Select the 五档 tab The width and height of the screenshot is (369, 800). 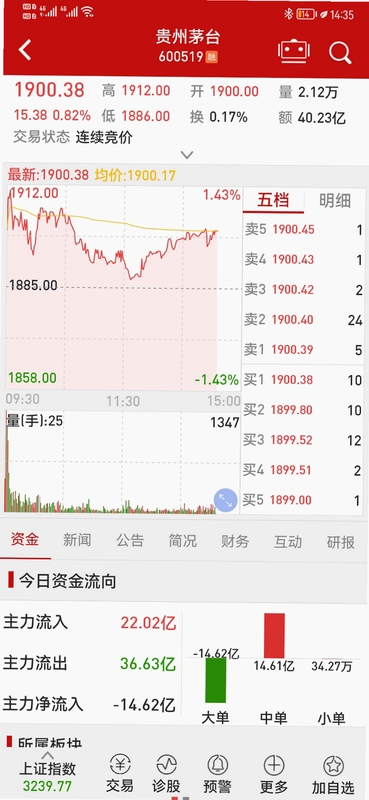273,200
